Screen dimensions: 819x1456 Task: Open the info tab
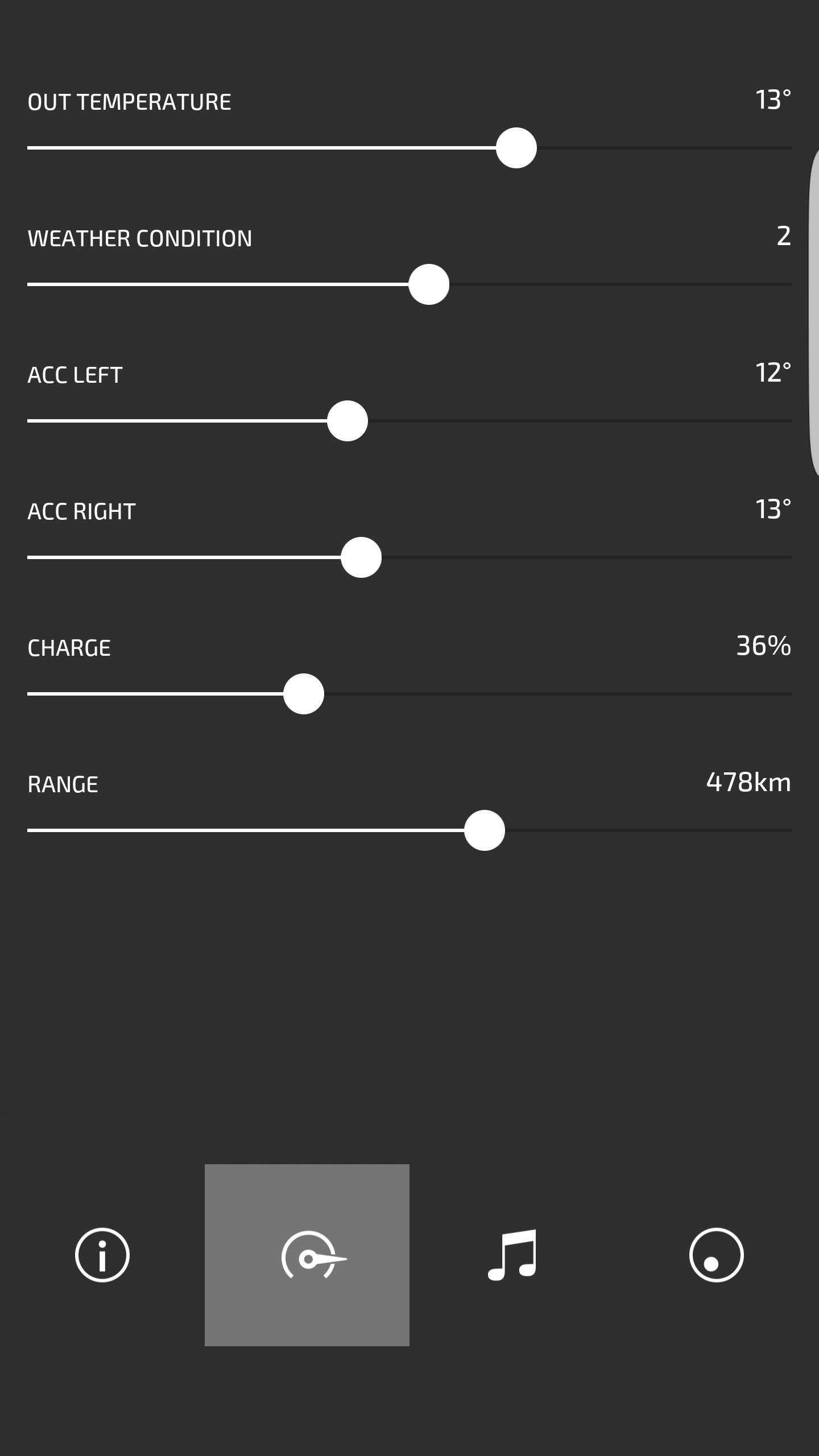click(102, 1255)
